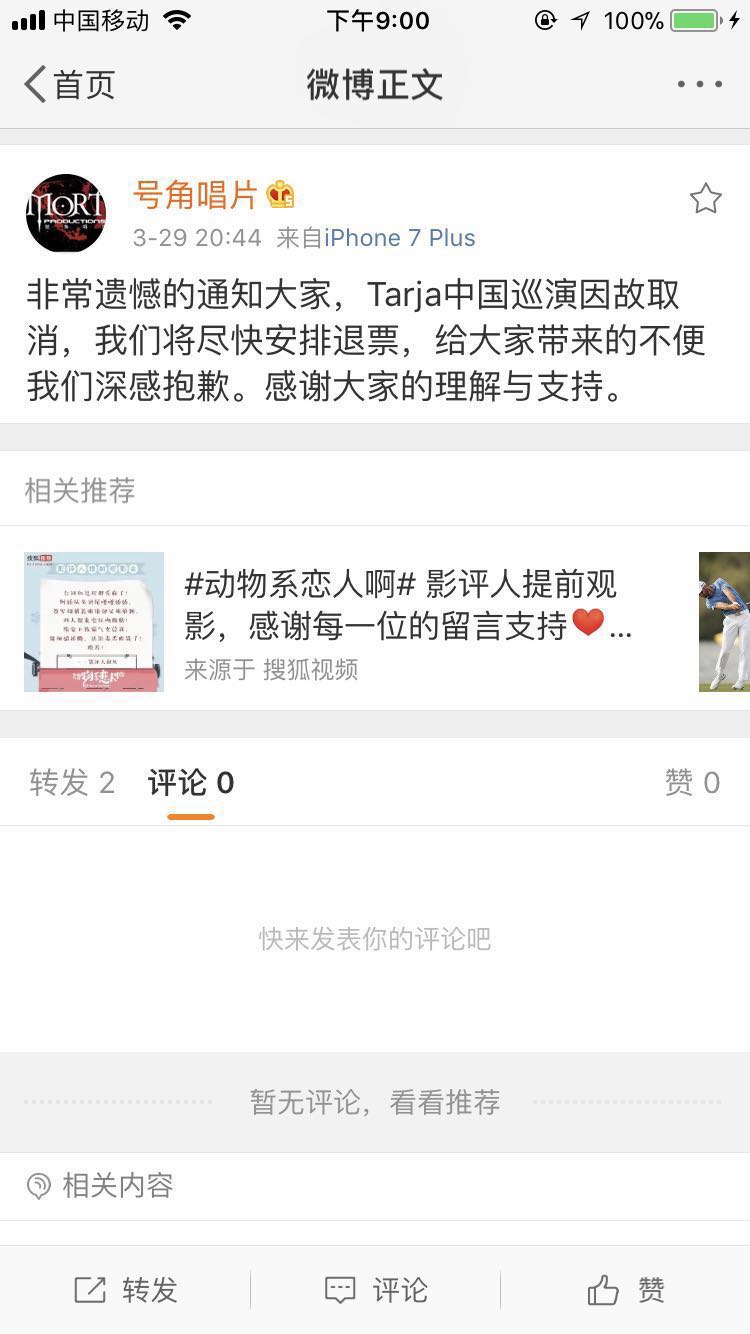
Task: Favorite this post with the star icon
Action: point(705,199)
